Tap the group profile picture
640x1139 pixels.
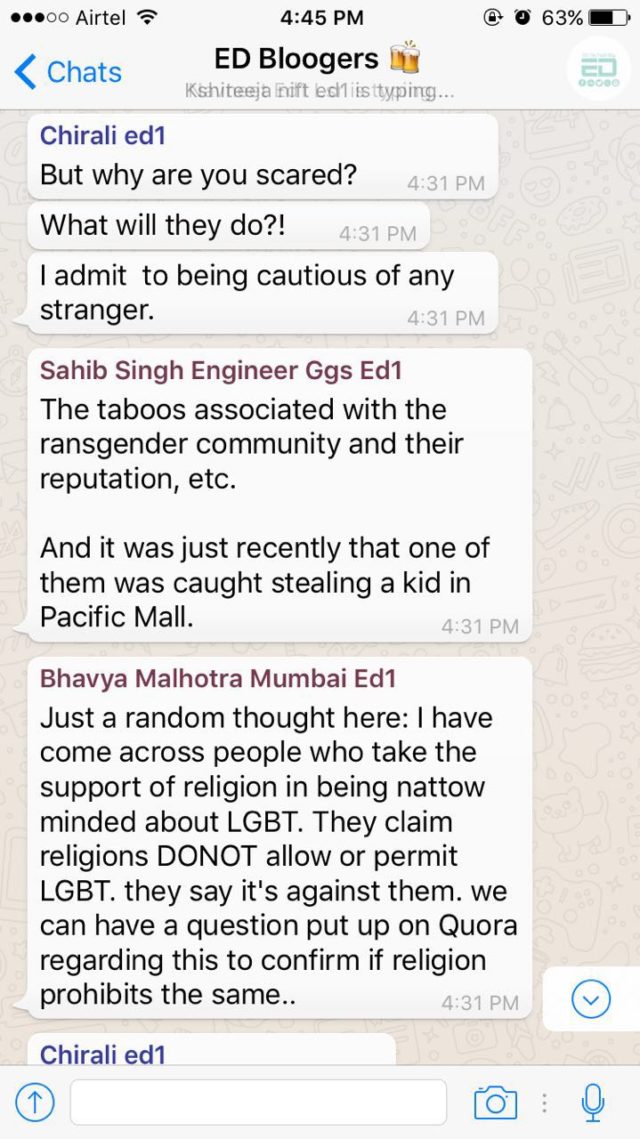(x=598, y=70)
